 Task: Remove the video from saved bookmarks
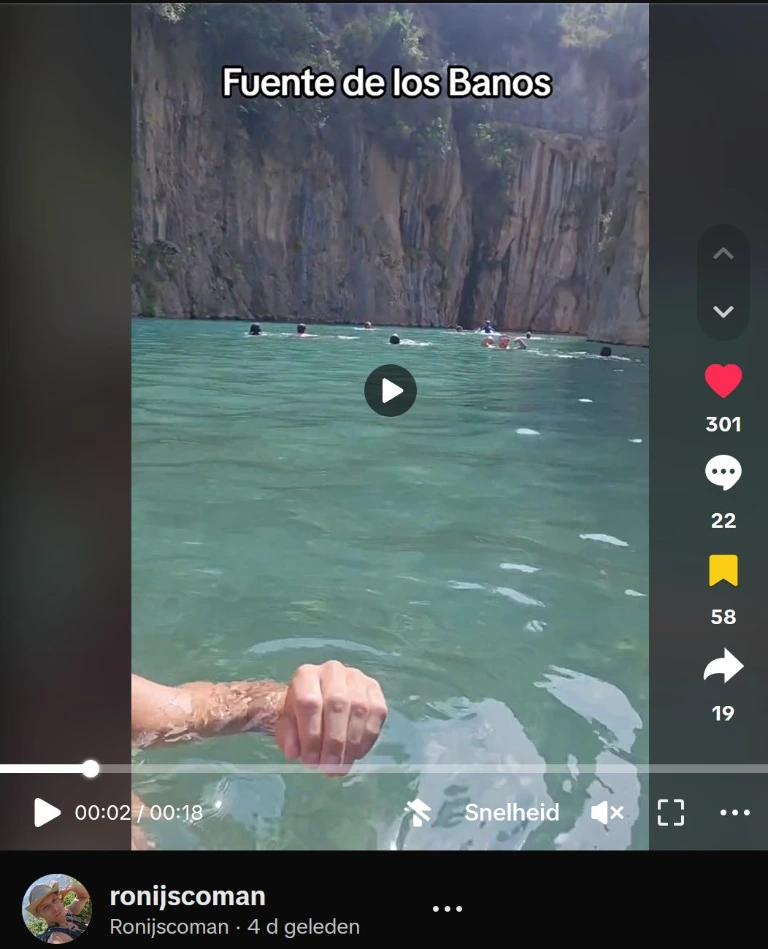coord(723,571)
